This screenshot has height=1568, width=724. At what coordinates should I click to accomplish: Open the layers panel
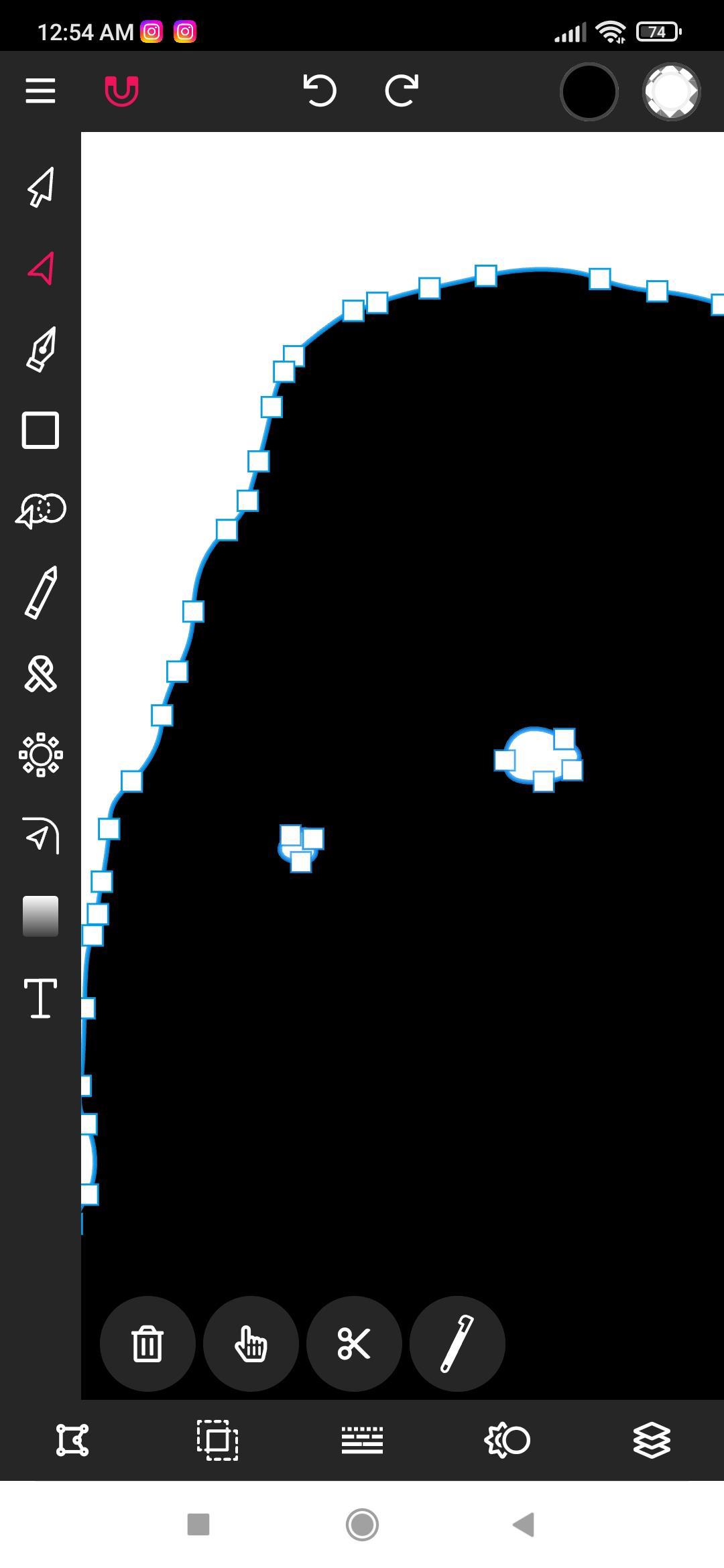(x=652, y=1440)
